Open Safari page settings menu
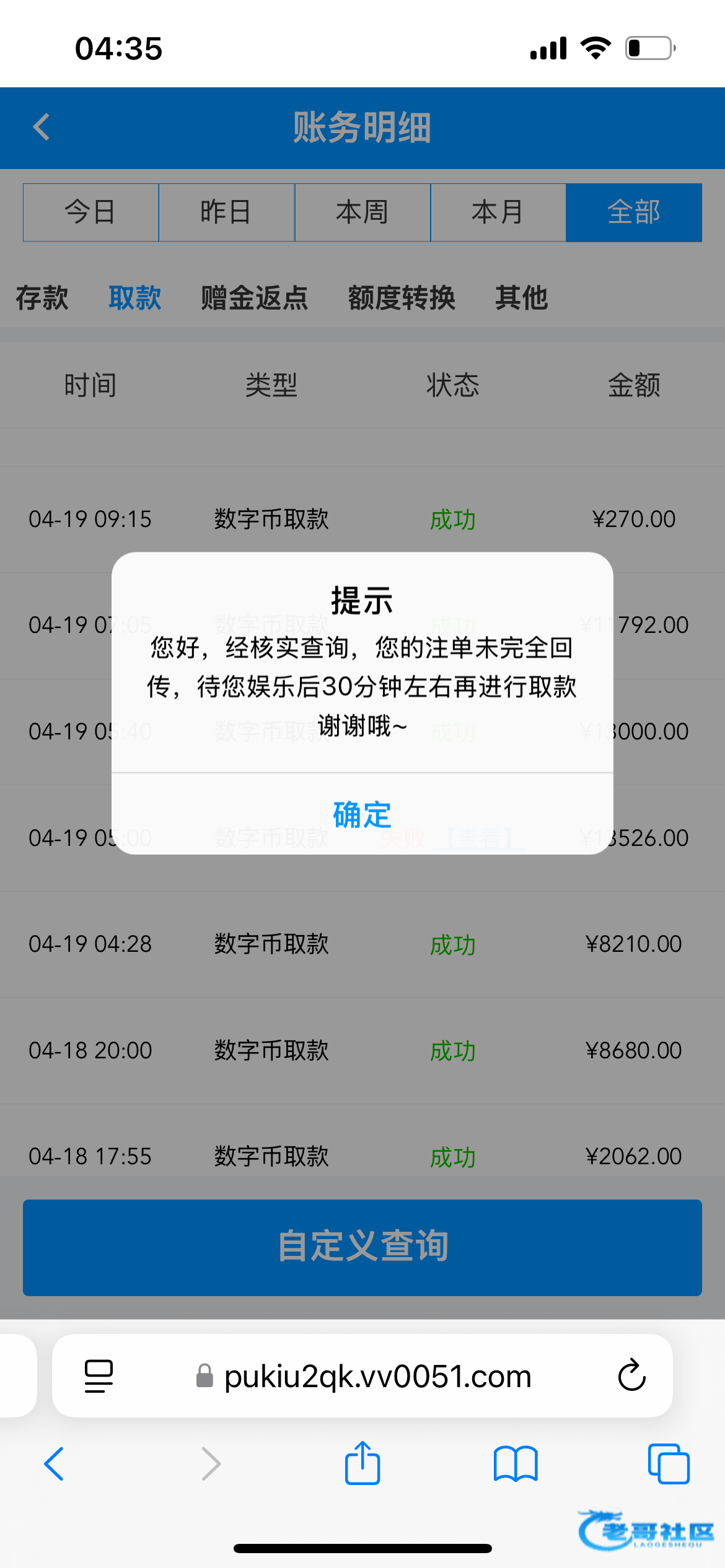 [x=99, y=1376]
